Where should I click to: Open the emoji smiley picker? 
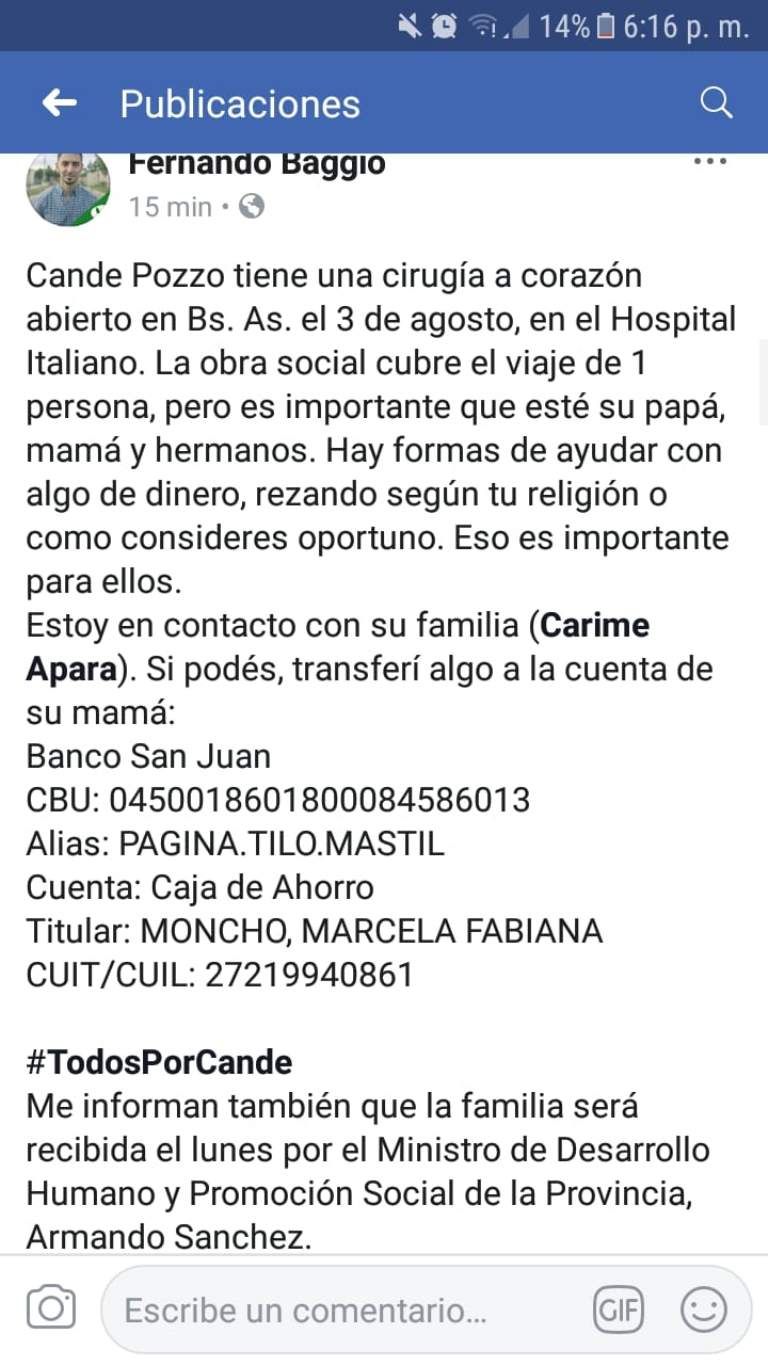704,1310
